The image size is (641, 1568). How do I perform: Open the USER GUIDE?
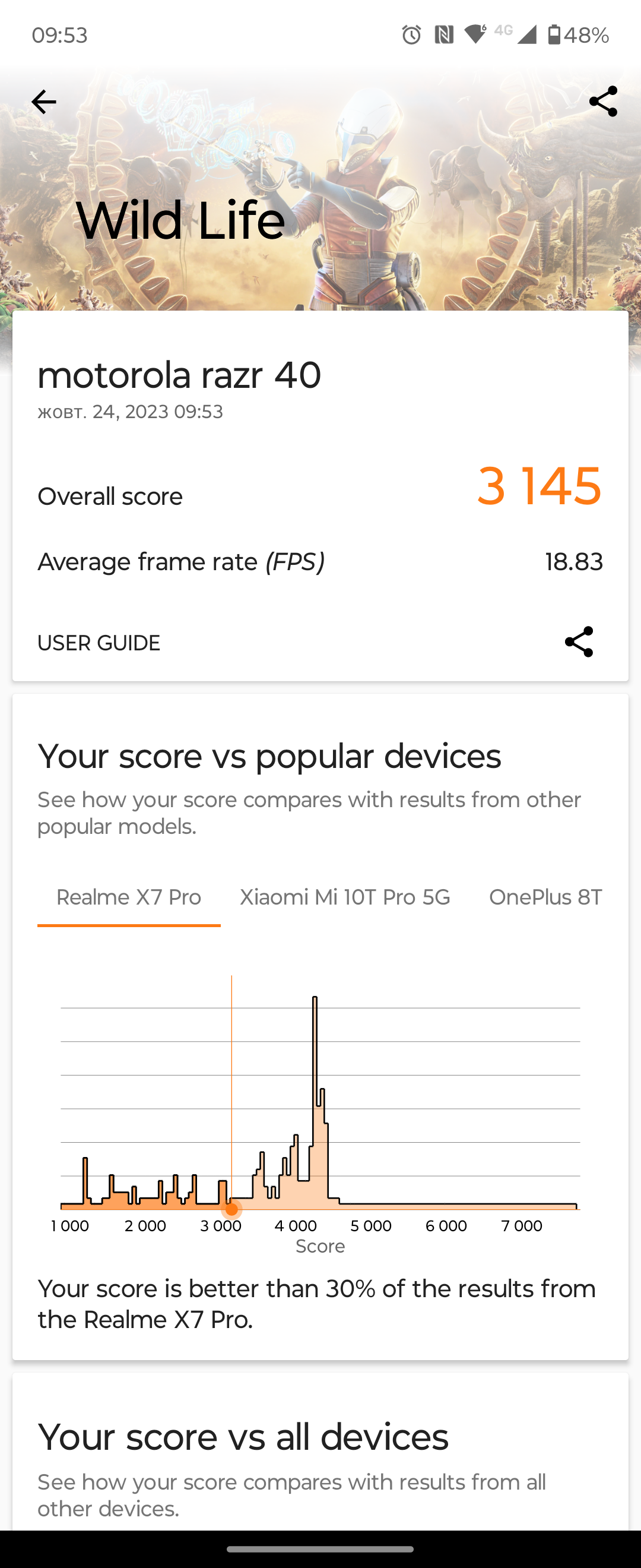point(99,643)
